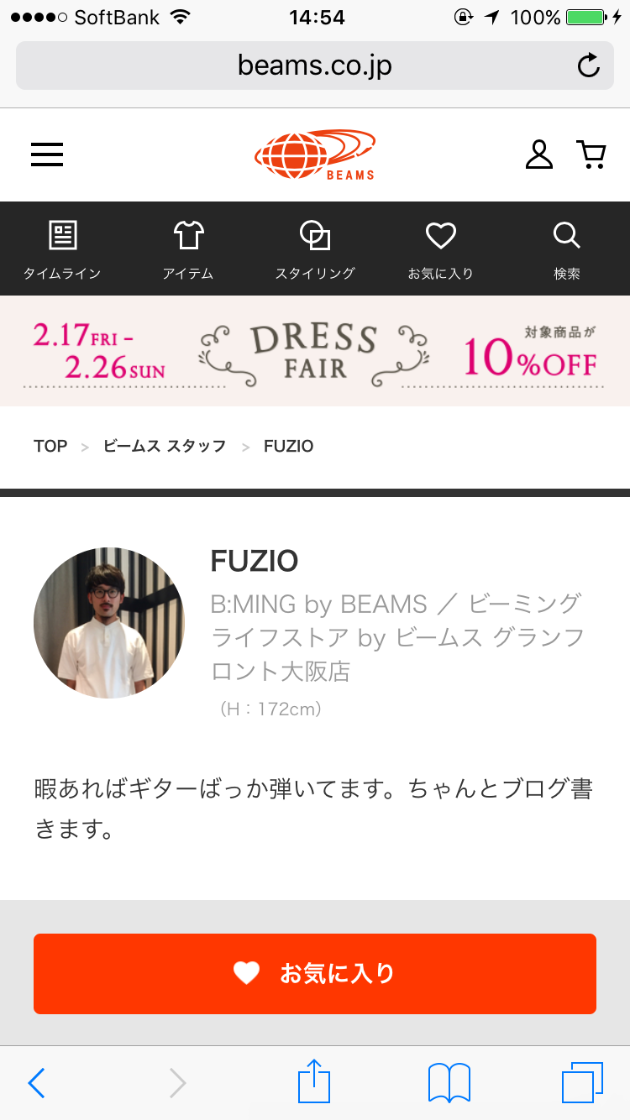
Task: Switch to the スタイリング tab
Action: (x=315, y=250)
